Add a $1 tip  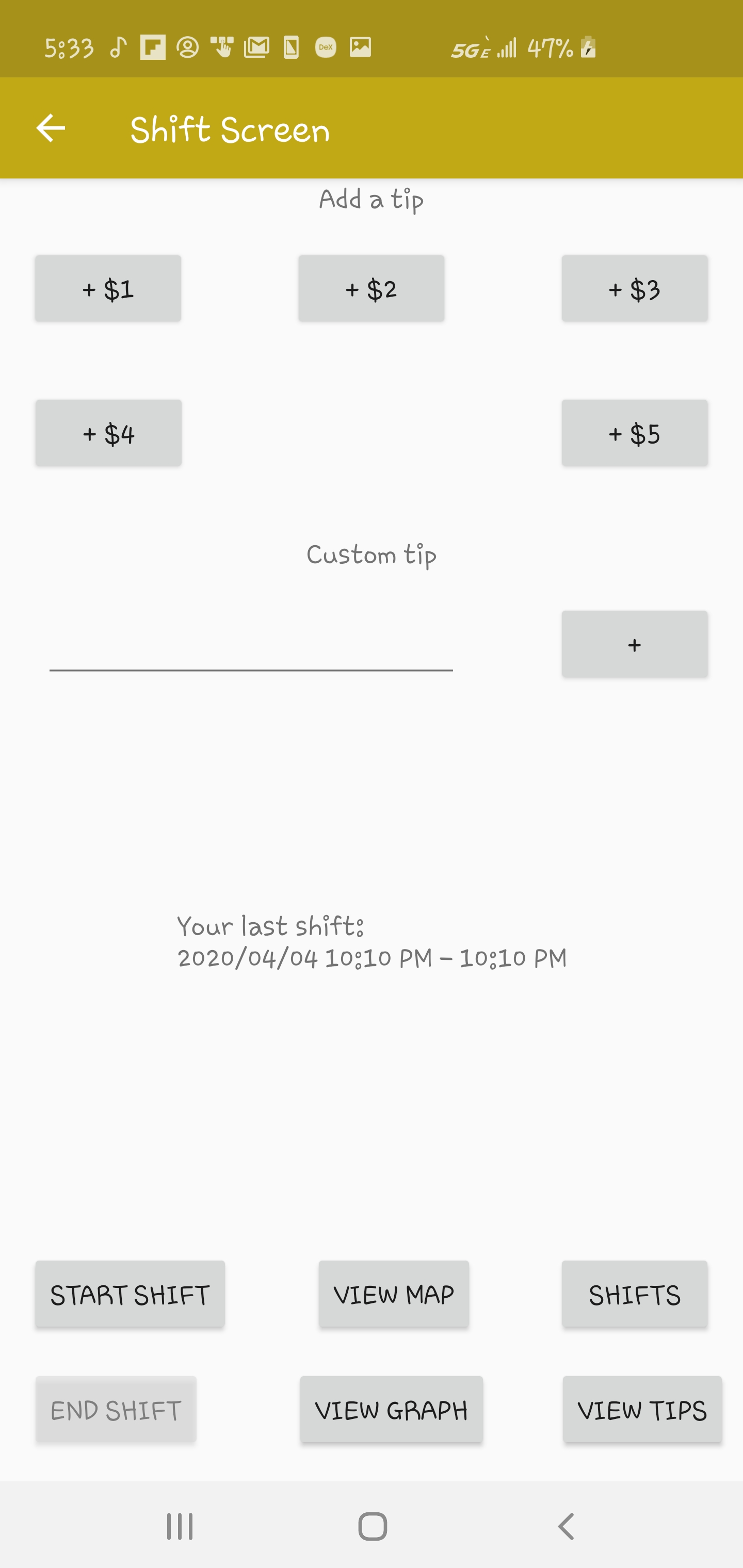pyautogui.click(x=108, y=288)
